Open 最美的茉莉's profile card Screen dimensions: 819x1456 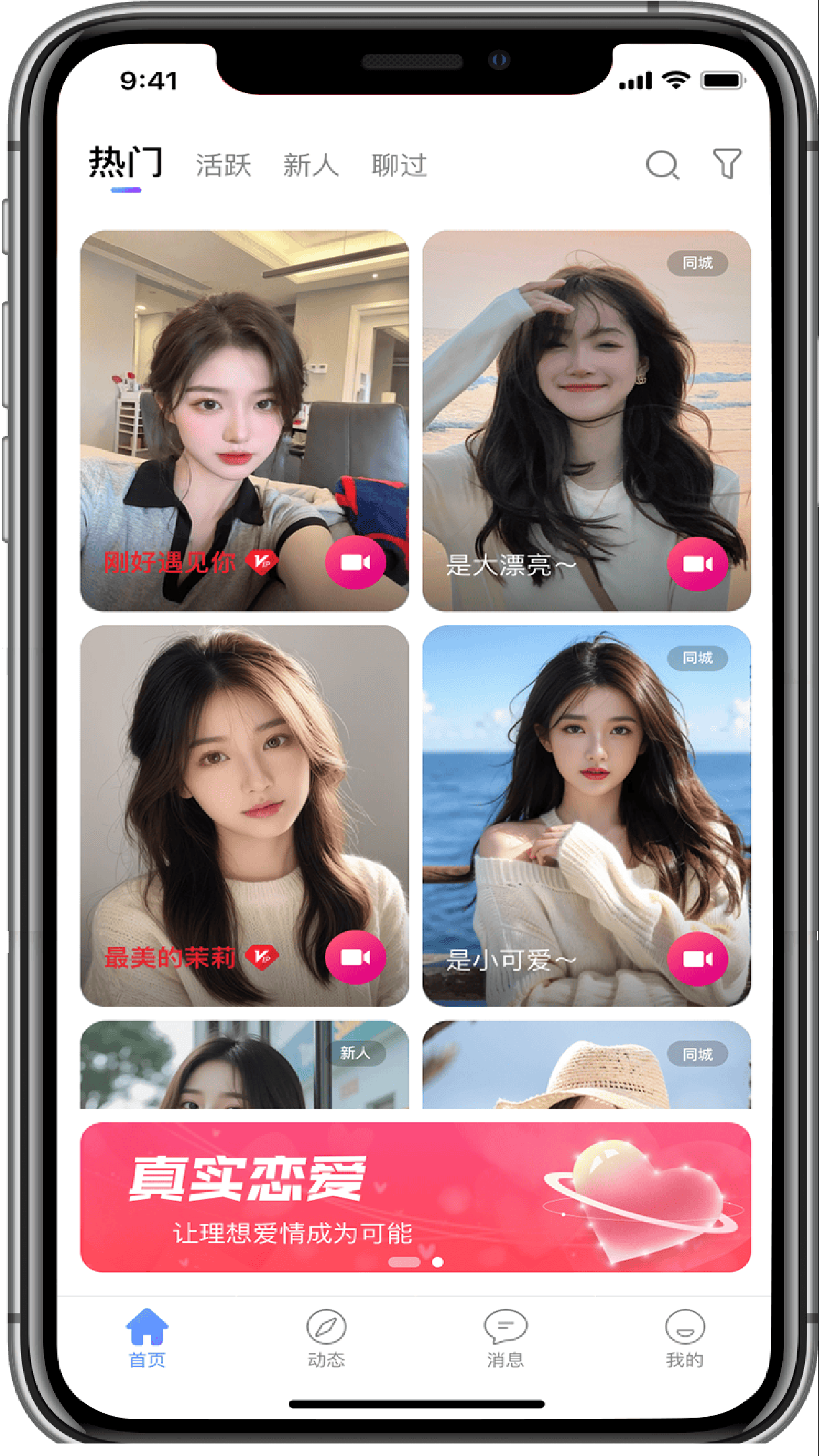244,791
